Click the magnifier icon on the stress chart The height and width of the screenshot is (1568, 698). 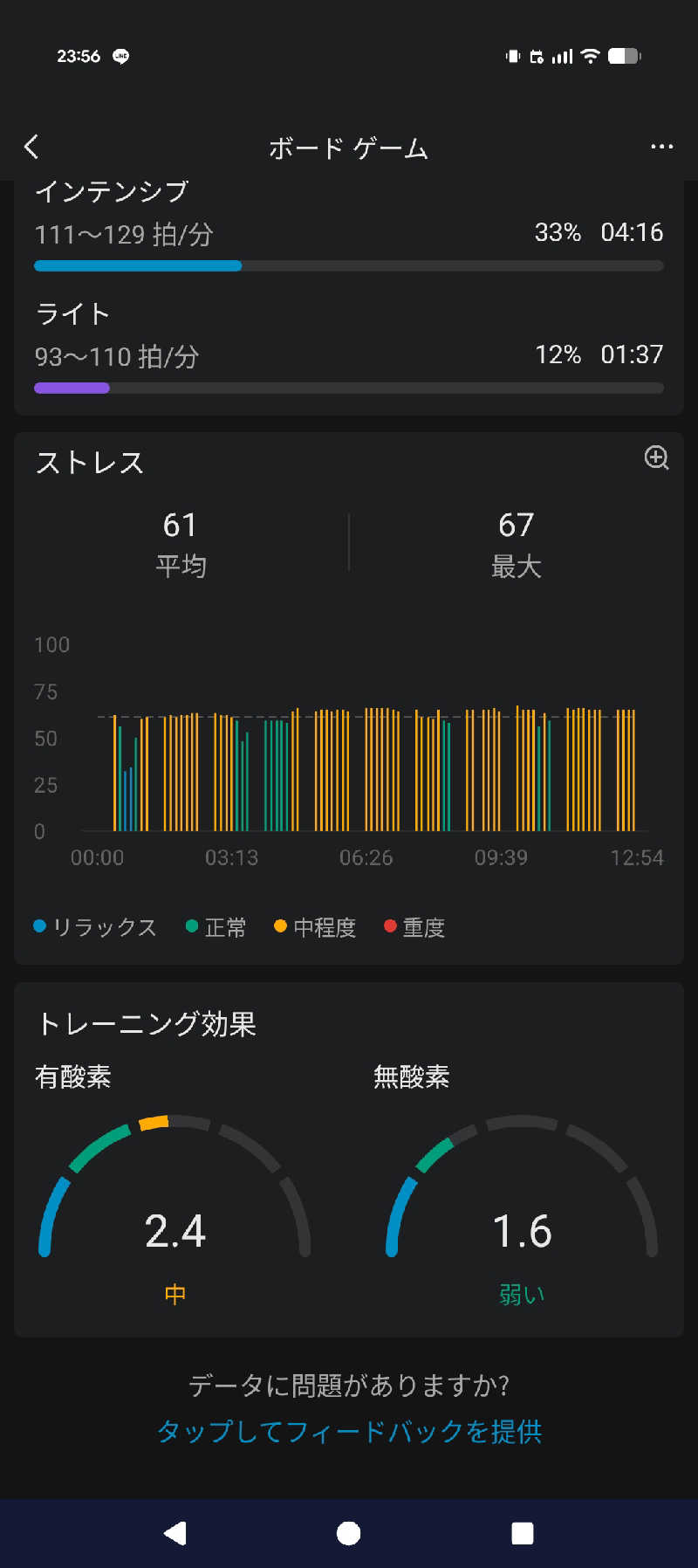(655, 458)
